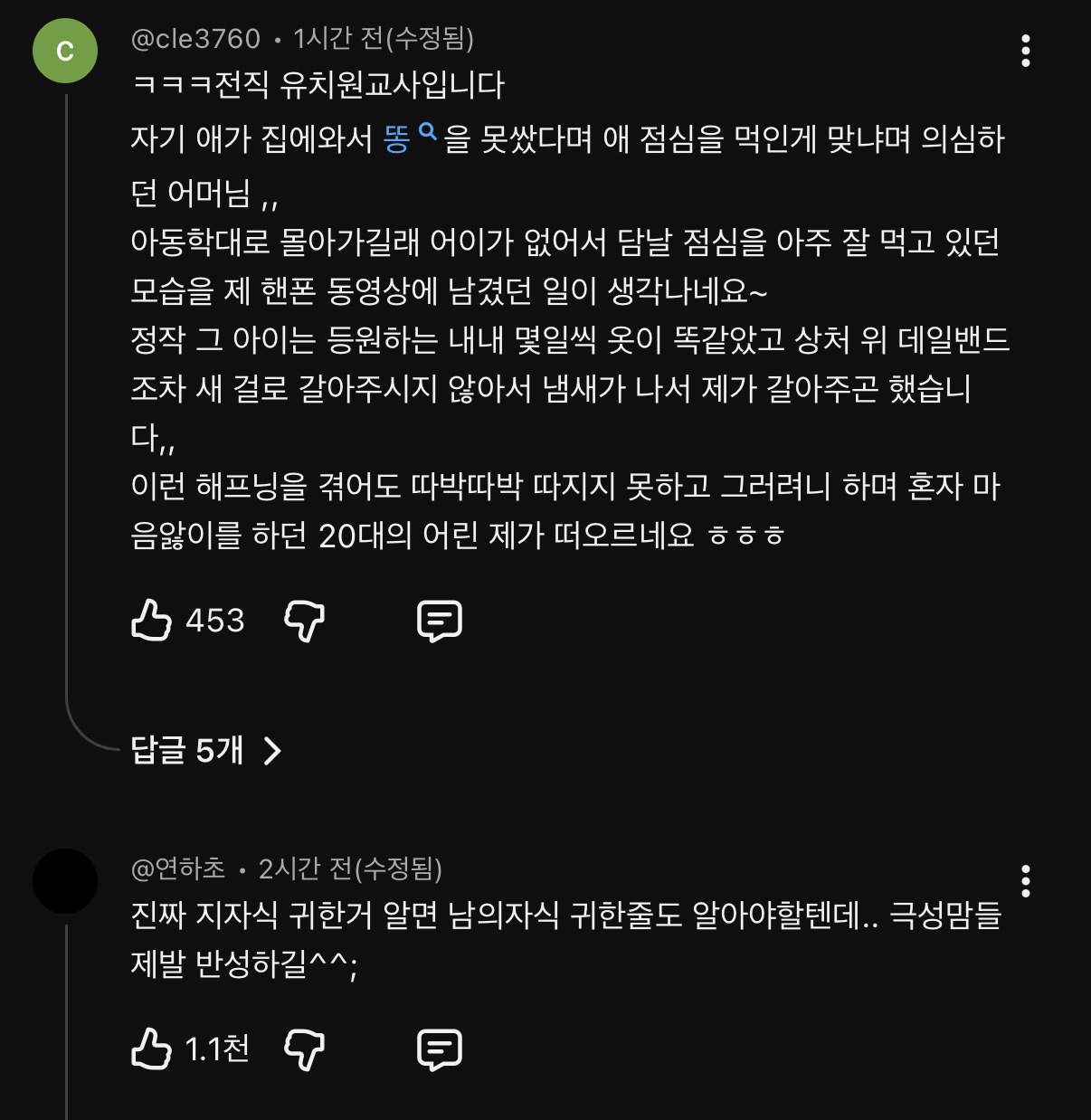Open the @연하초 username link
The width and height of the screenshot is (1091, 1120).
coord(178,868)
